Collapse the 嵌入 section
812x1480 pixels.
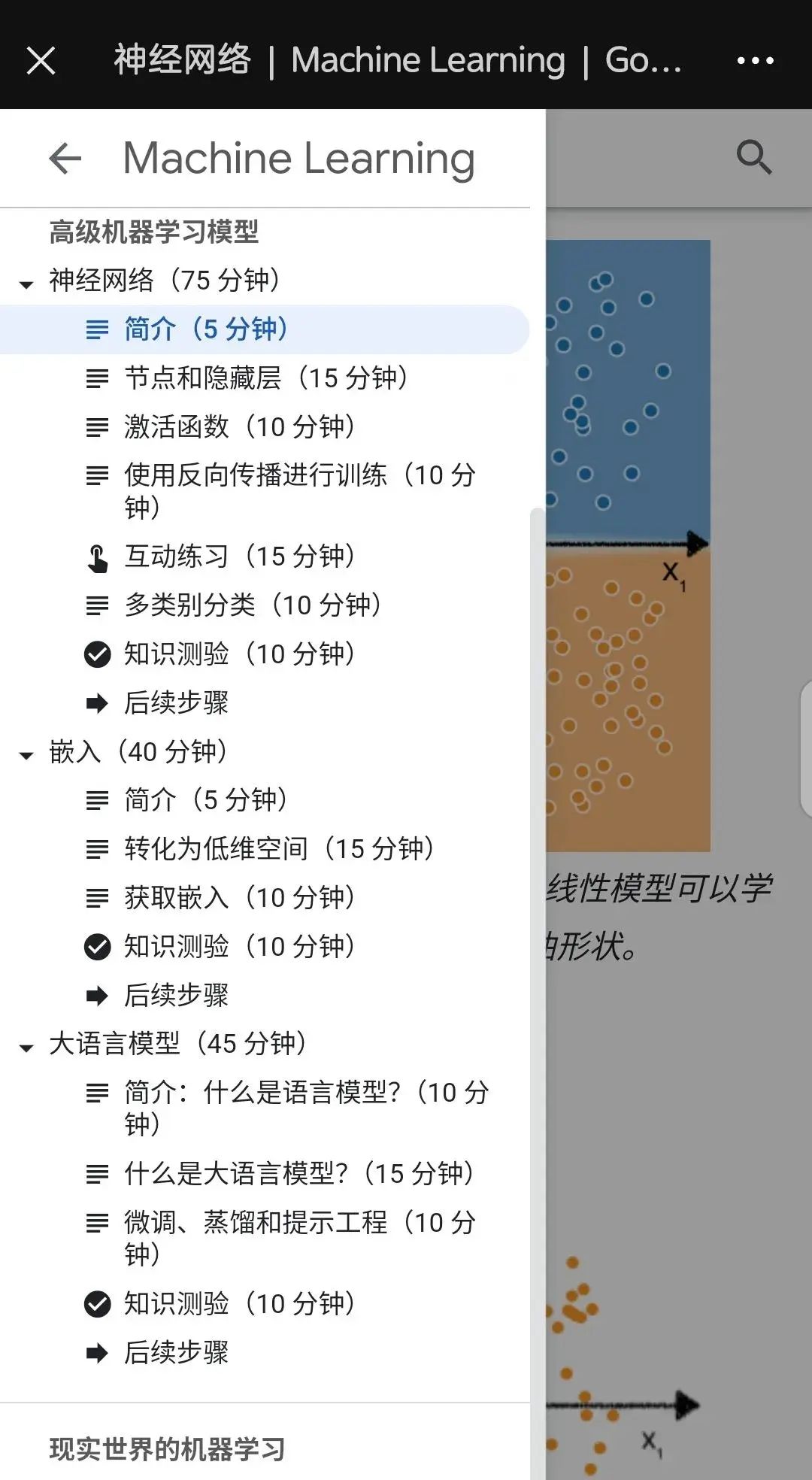[26, 752]
